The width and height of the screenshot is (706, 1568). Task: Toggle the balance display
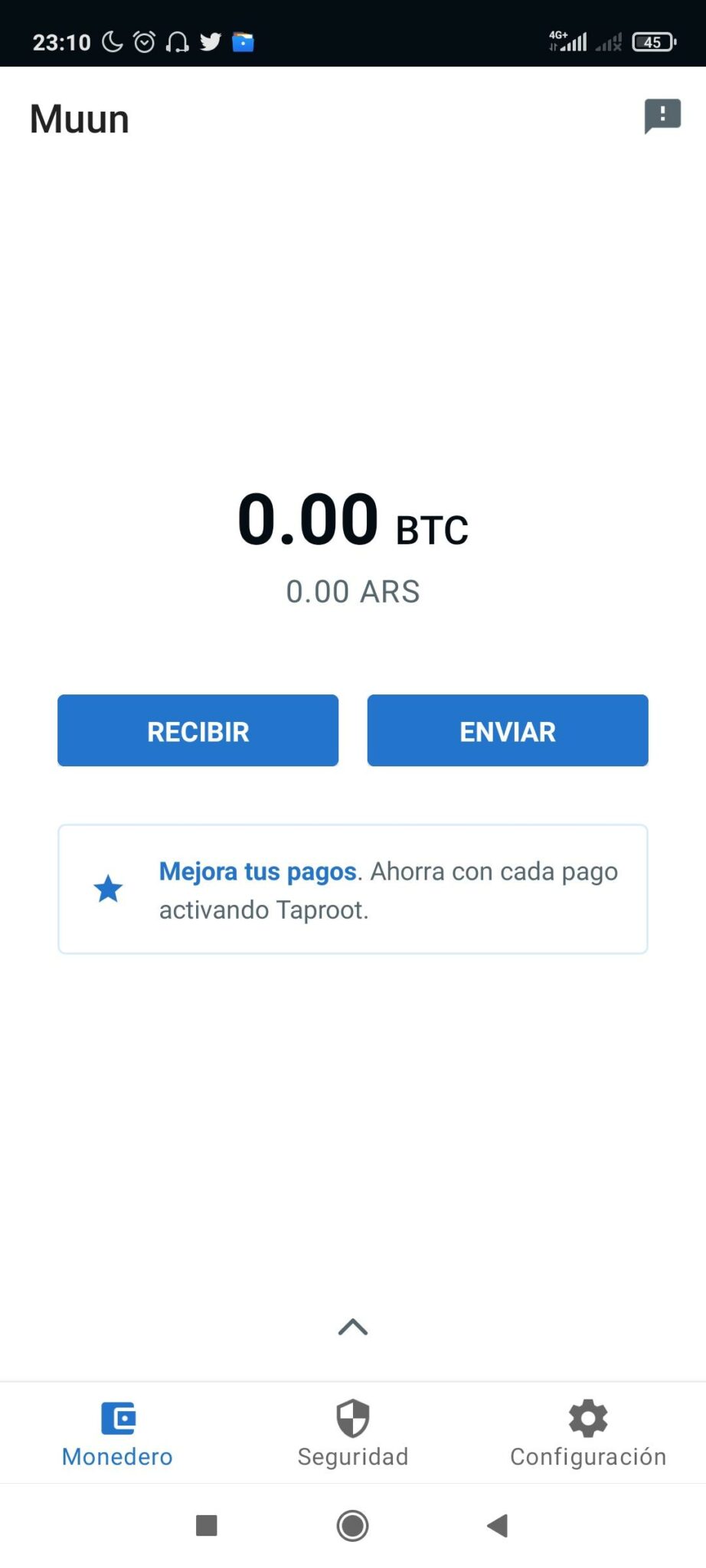[353, 545]
